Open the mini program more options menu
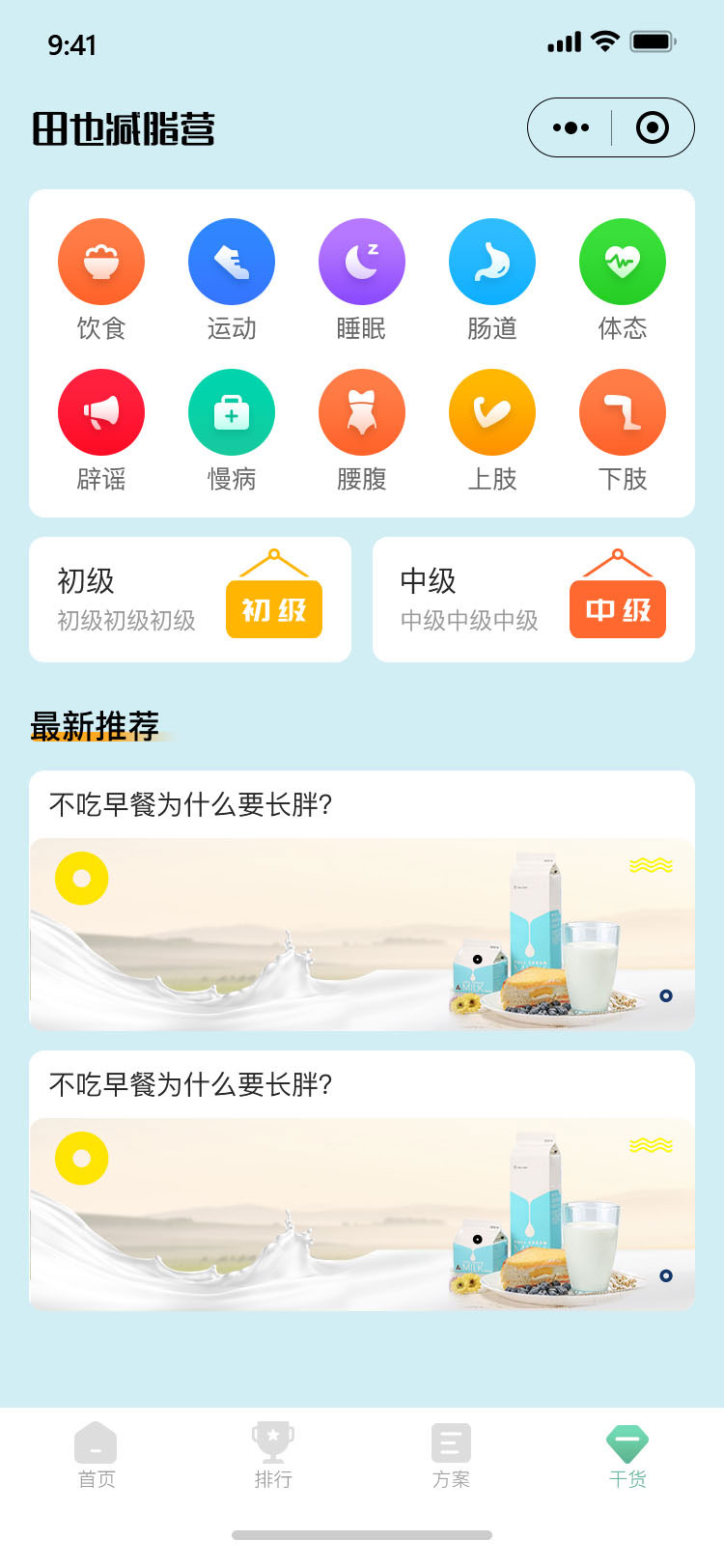 click(x=571, y=127)
